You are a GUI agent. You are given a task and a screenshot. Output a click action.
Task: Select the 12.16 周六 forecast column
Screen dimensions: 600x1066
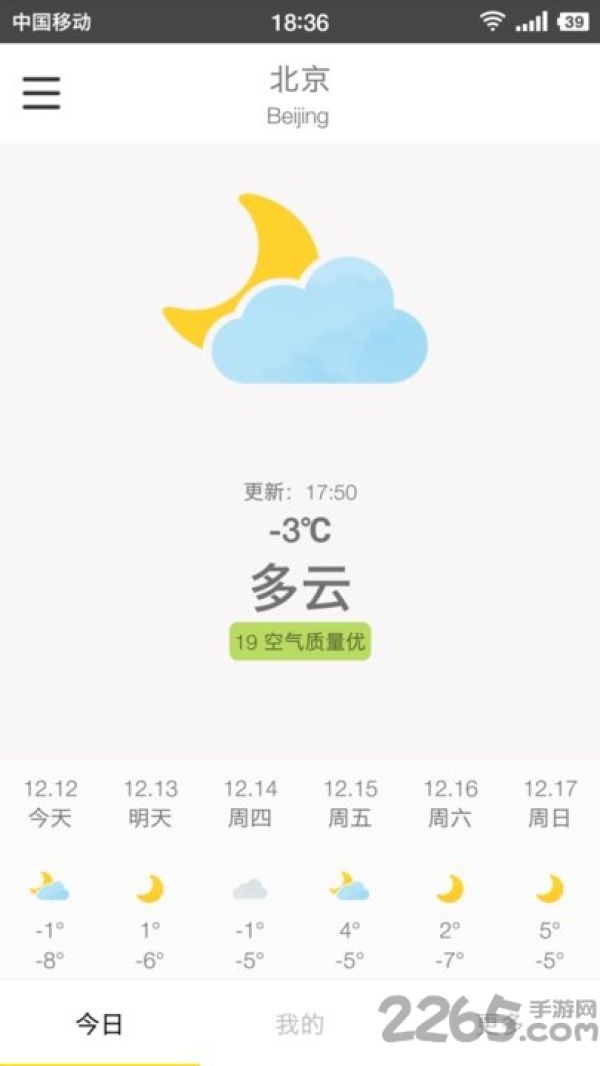click(x=450, y=875)
